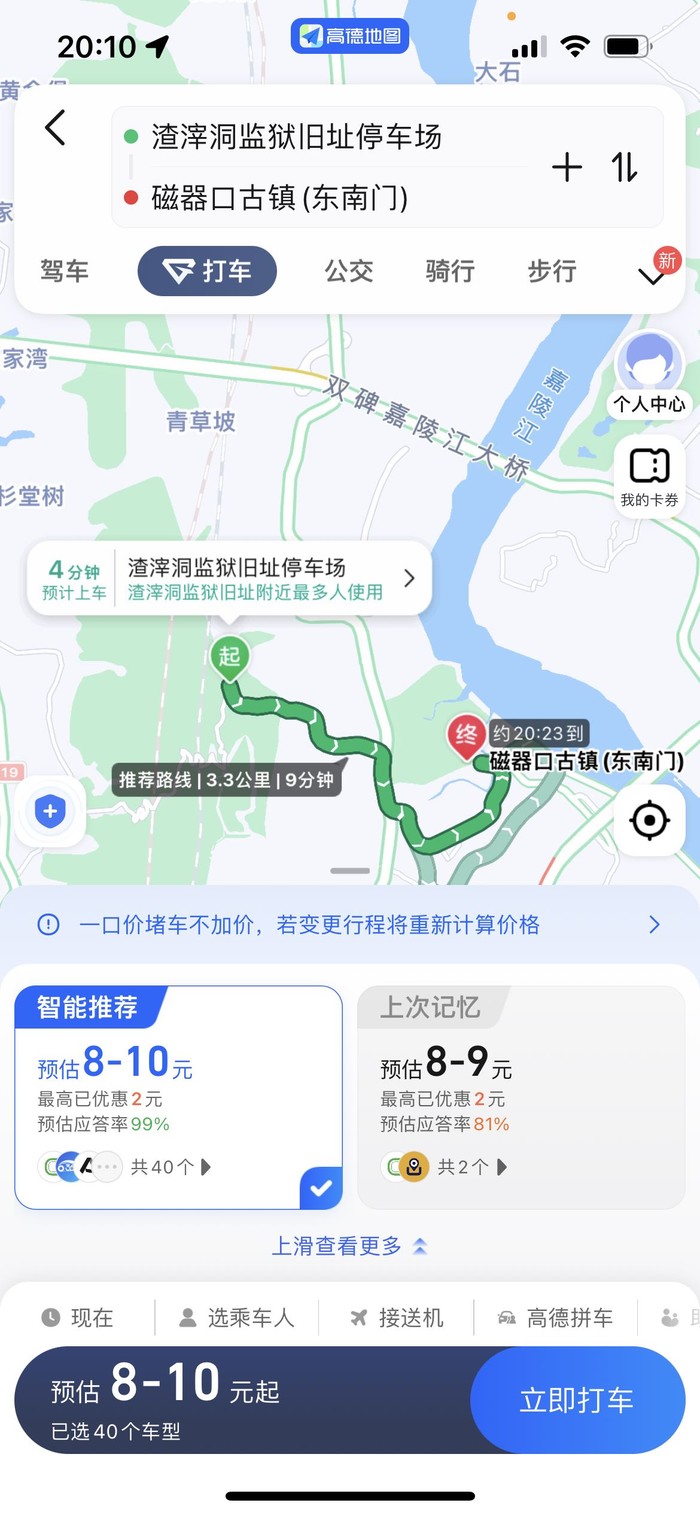This screenshot has width=700, height=1515.
Task: Tap 上滑查看更多 to see more
Action: click(x=349, y=1246)
